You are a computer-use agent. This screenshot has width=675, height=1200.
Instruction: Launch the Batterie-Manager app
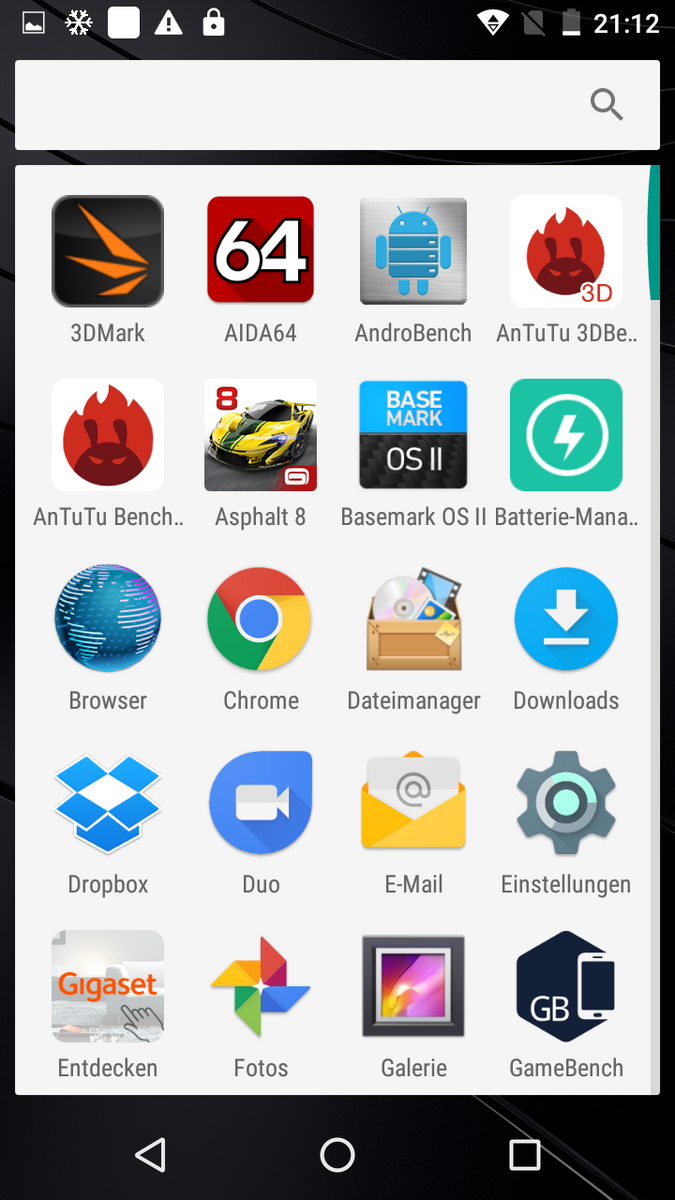click(566, 435)
